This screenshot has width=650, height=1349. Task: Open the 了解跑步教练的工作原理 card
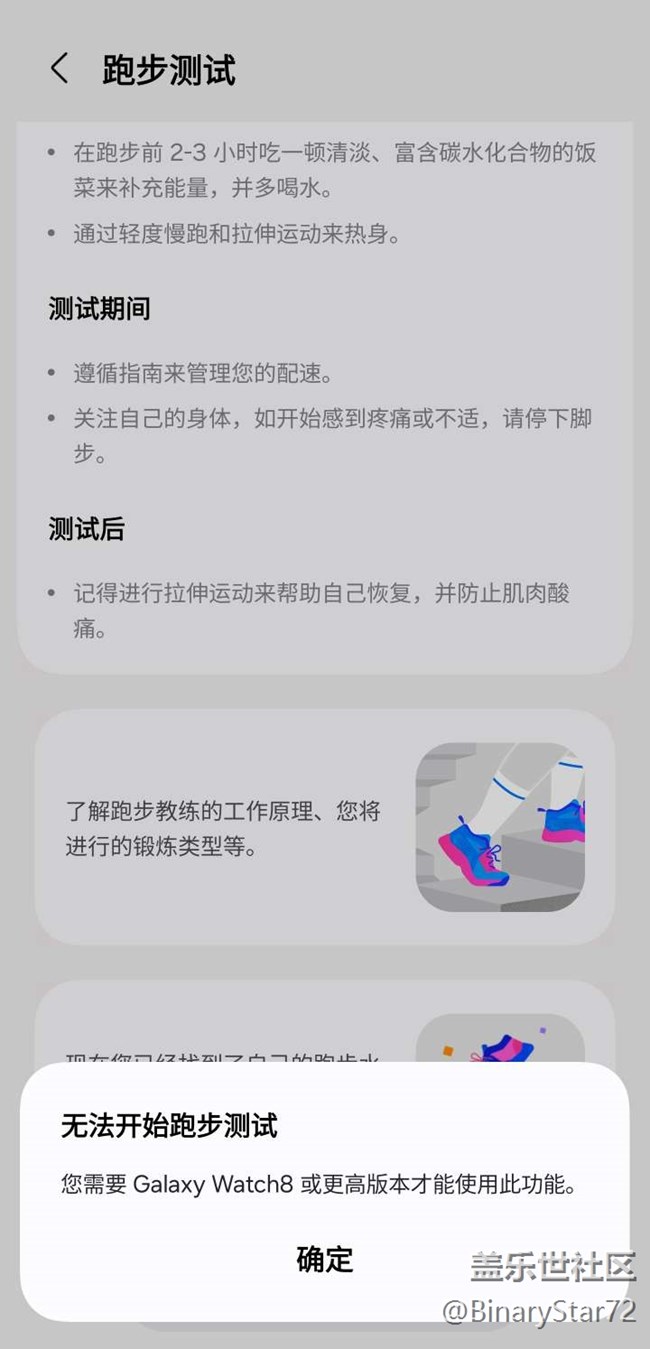pos(324,827)
